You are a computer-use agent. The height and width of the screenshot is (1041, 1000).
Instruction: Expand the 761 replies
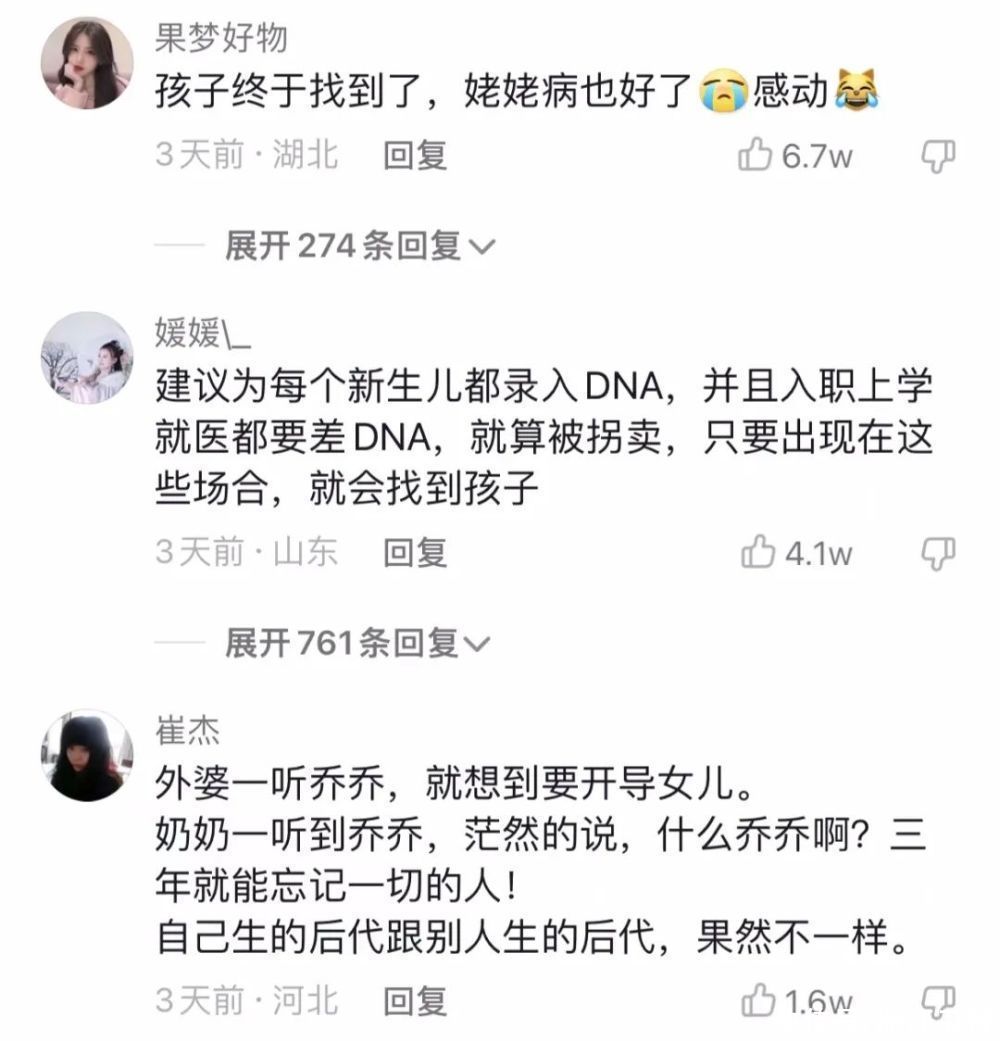[357, 643]
